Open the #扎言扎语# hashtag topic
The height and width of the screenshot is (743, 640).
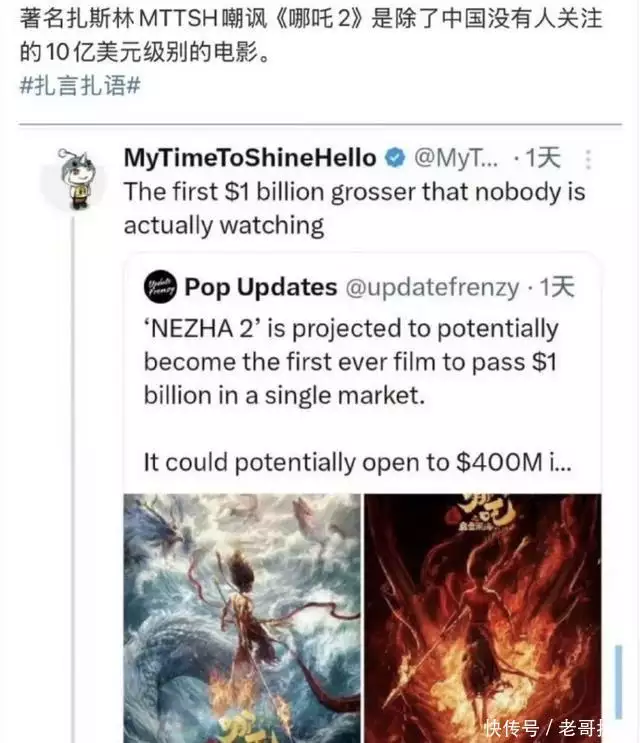click(x=80, y=86)
